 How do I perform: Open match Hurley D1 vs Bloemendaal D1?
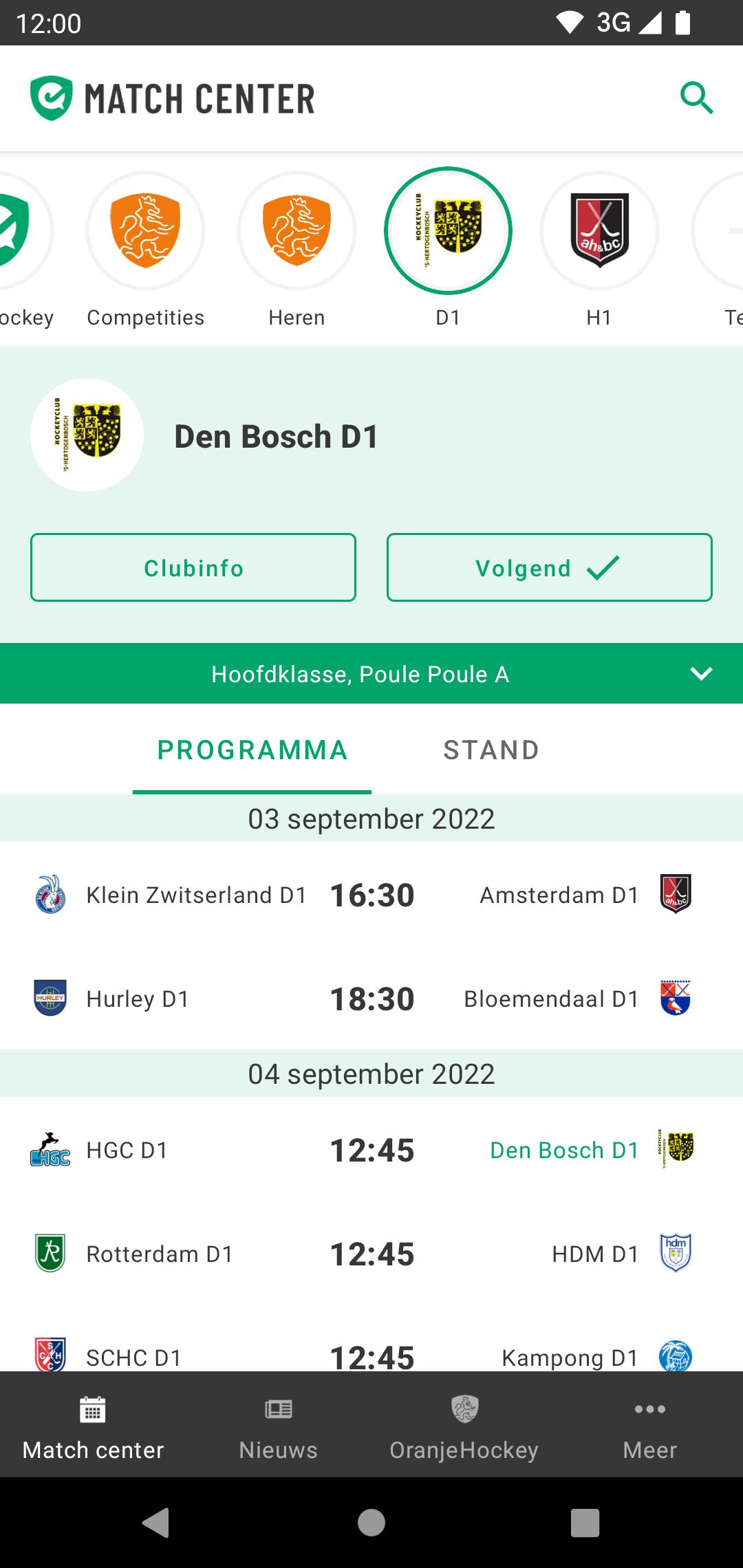[x=371, y=999]
